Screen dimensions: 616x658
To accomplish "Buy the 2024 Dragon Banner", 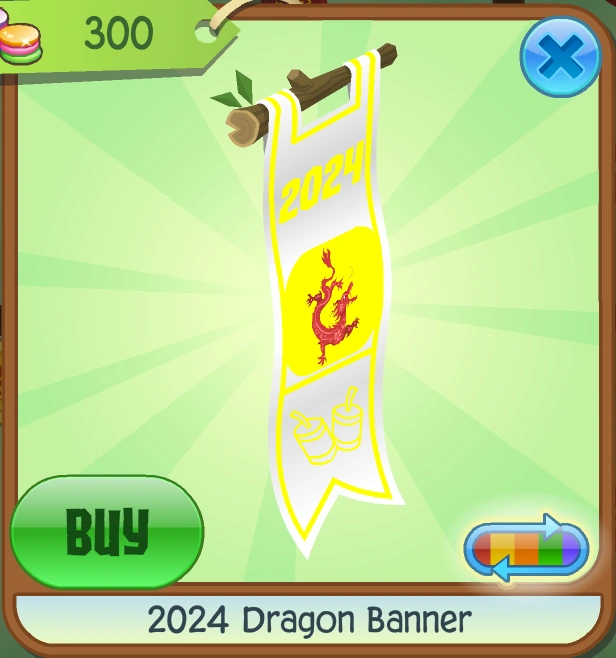I will pos(107,532).
